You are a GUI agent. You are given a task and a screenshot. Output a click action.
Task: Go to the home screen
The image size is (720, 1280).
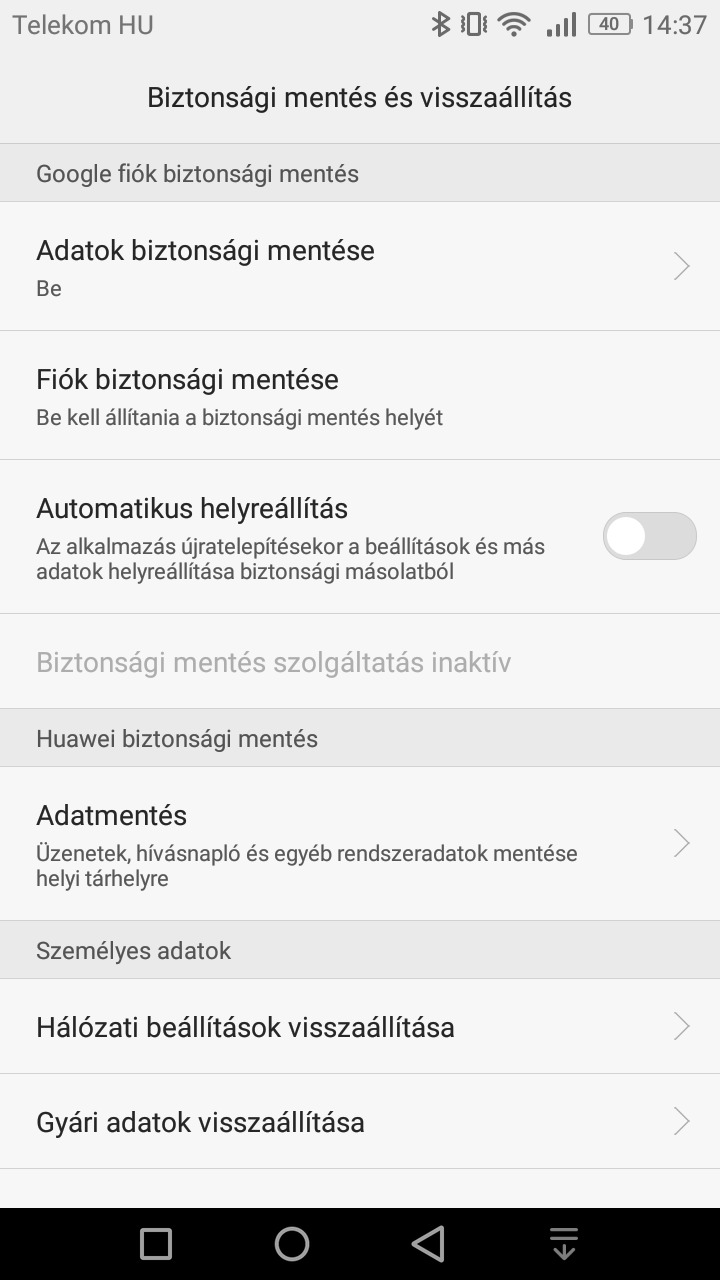[292, 1244]
